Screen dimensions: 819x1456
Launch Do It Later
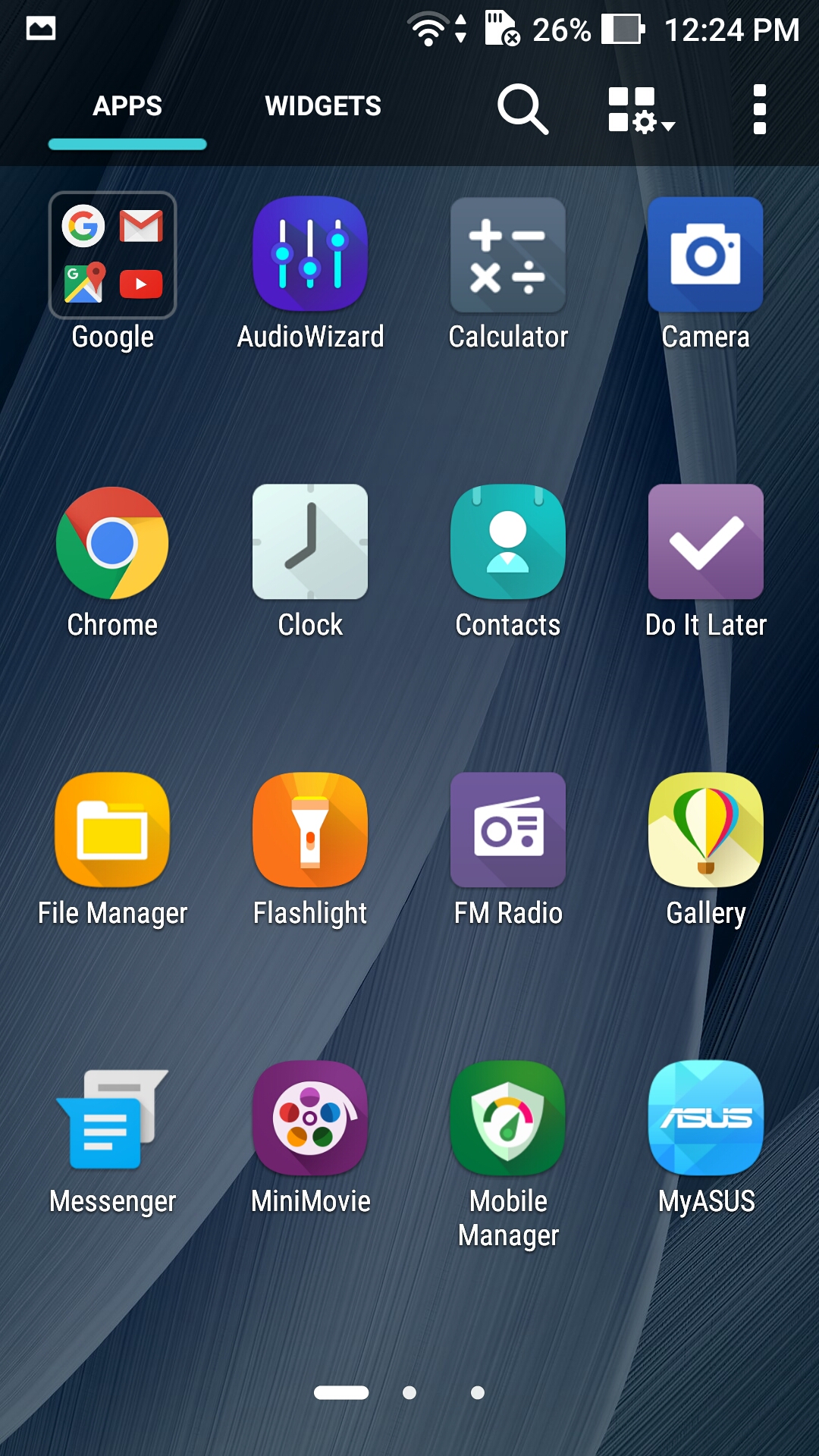705,543
